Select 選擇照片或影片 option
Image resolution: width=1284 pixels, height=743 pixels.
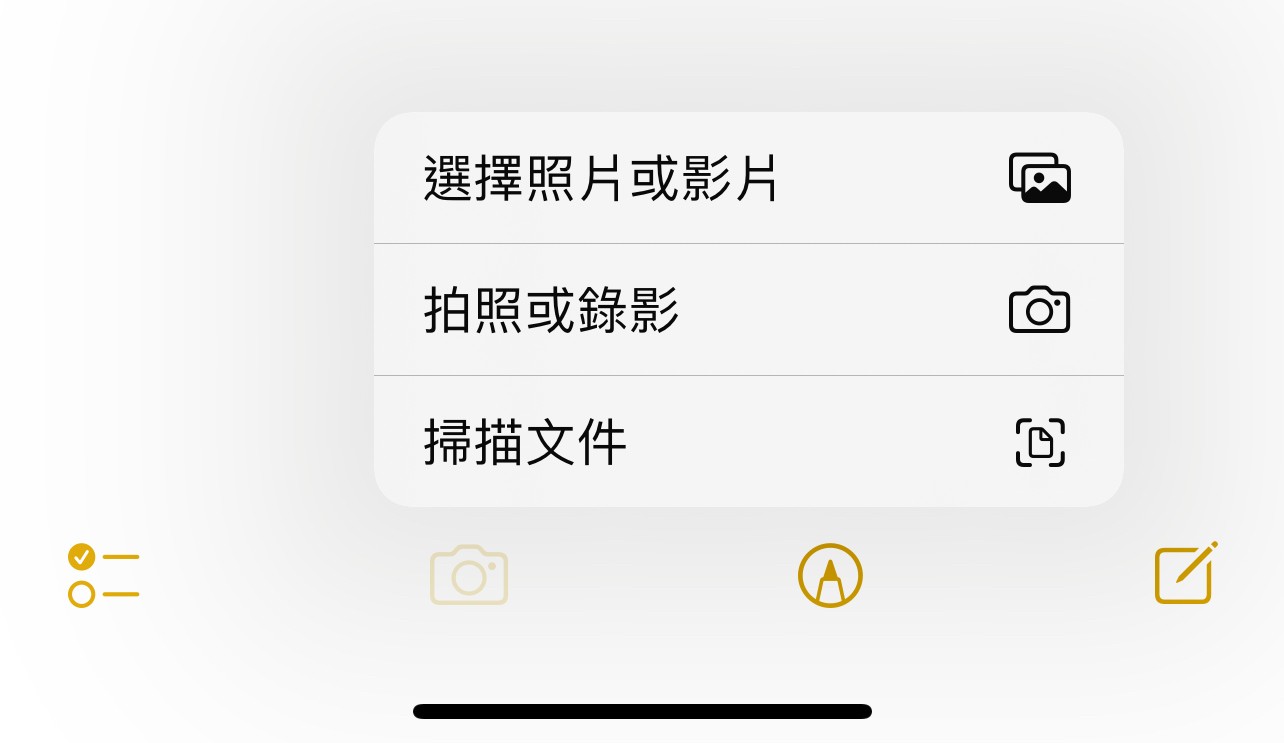click(748, 180)
